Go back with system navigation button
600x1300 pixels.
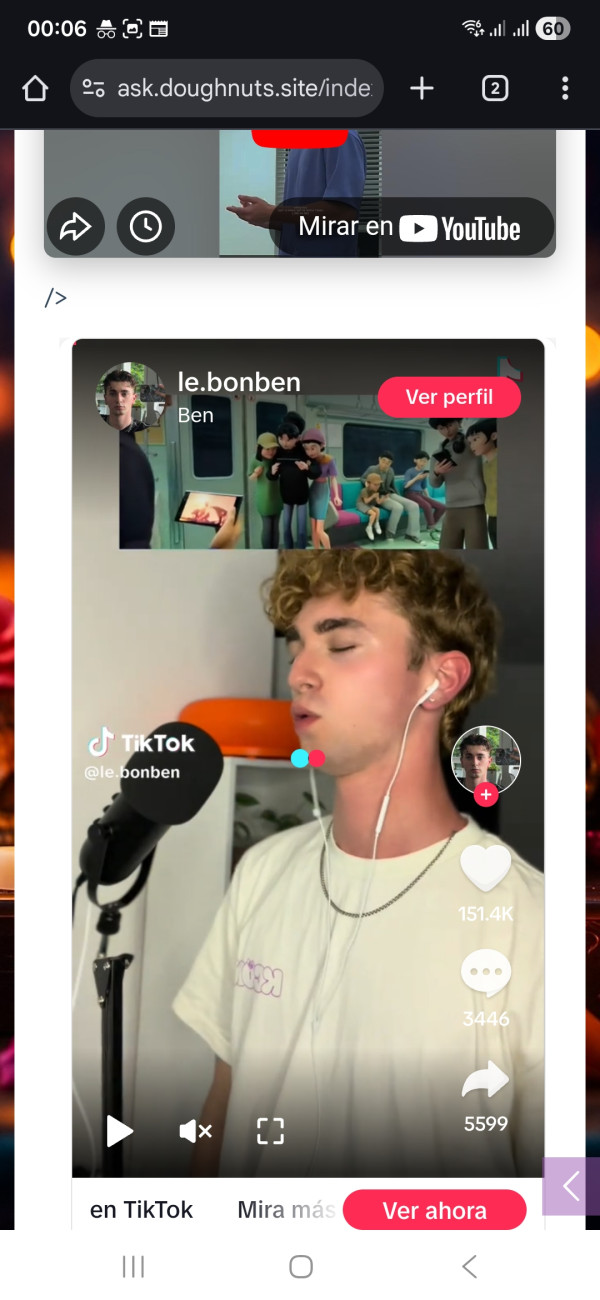click(469, 1267)
